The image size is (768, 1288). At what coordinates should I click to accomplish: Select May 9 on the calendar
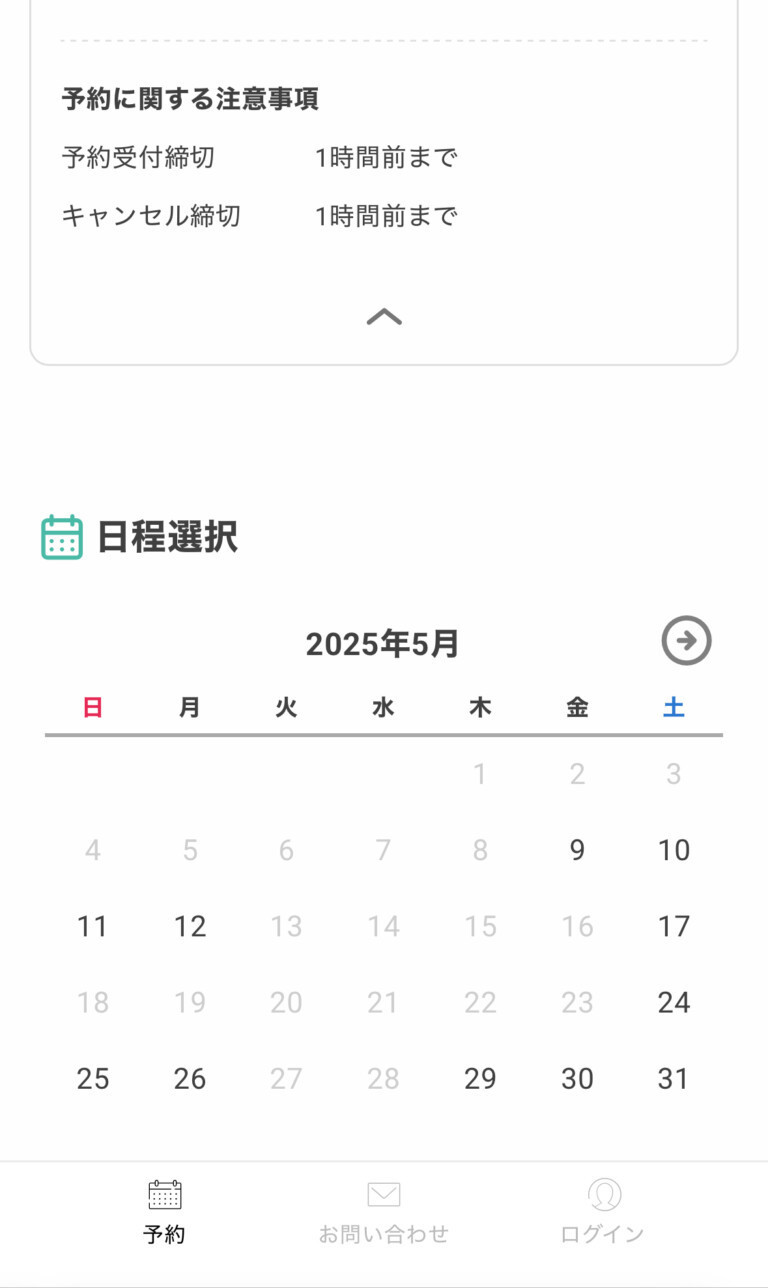(x=577, y=850)
